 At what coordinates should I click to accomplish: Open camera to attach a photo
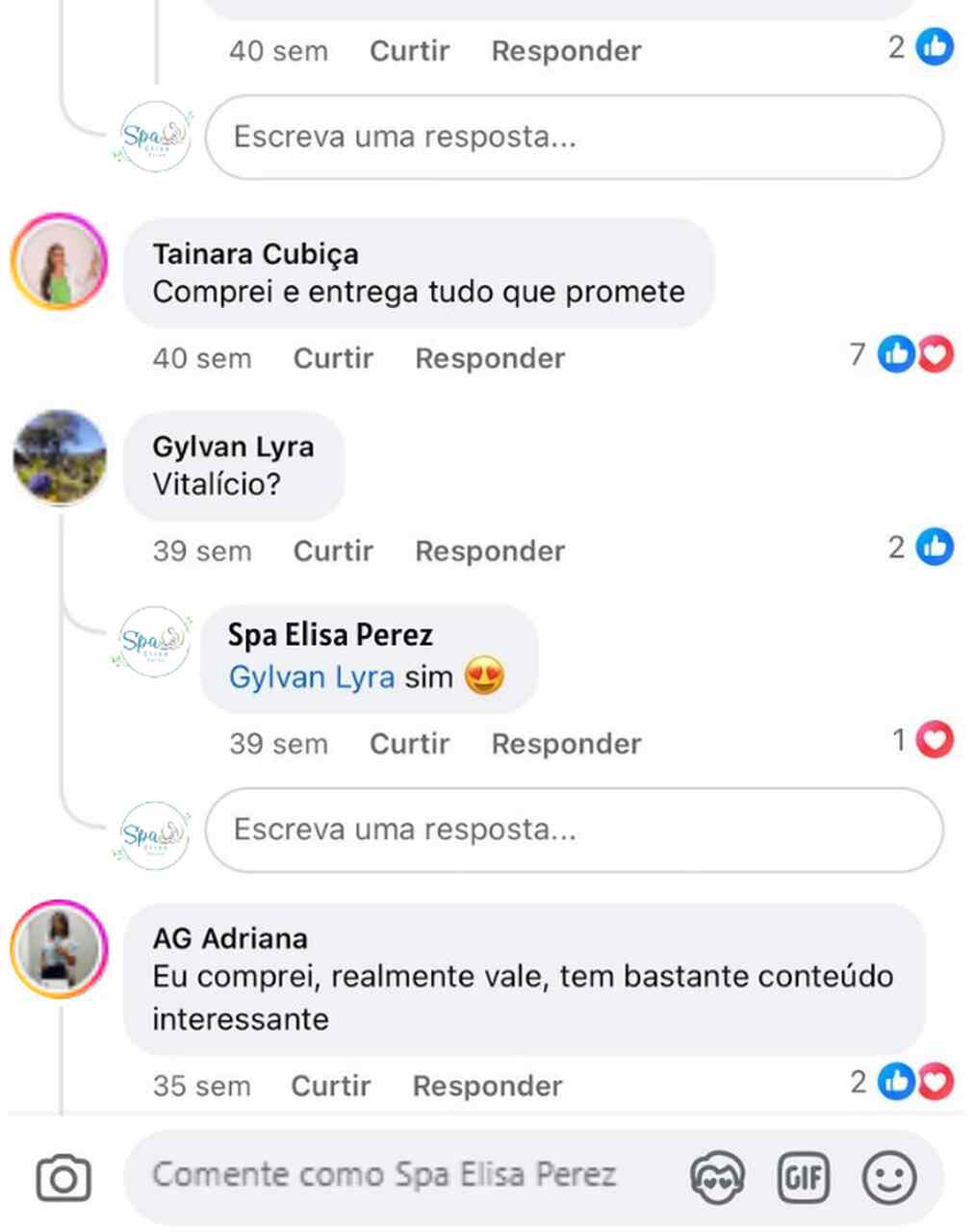click(64, 1178)
